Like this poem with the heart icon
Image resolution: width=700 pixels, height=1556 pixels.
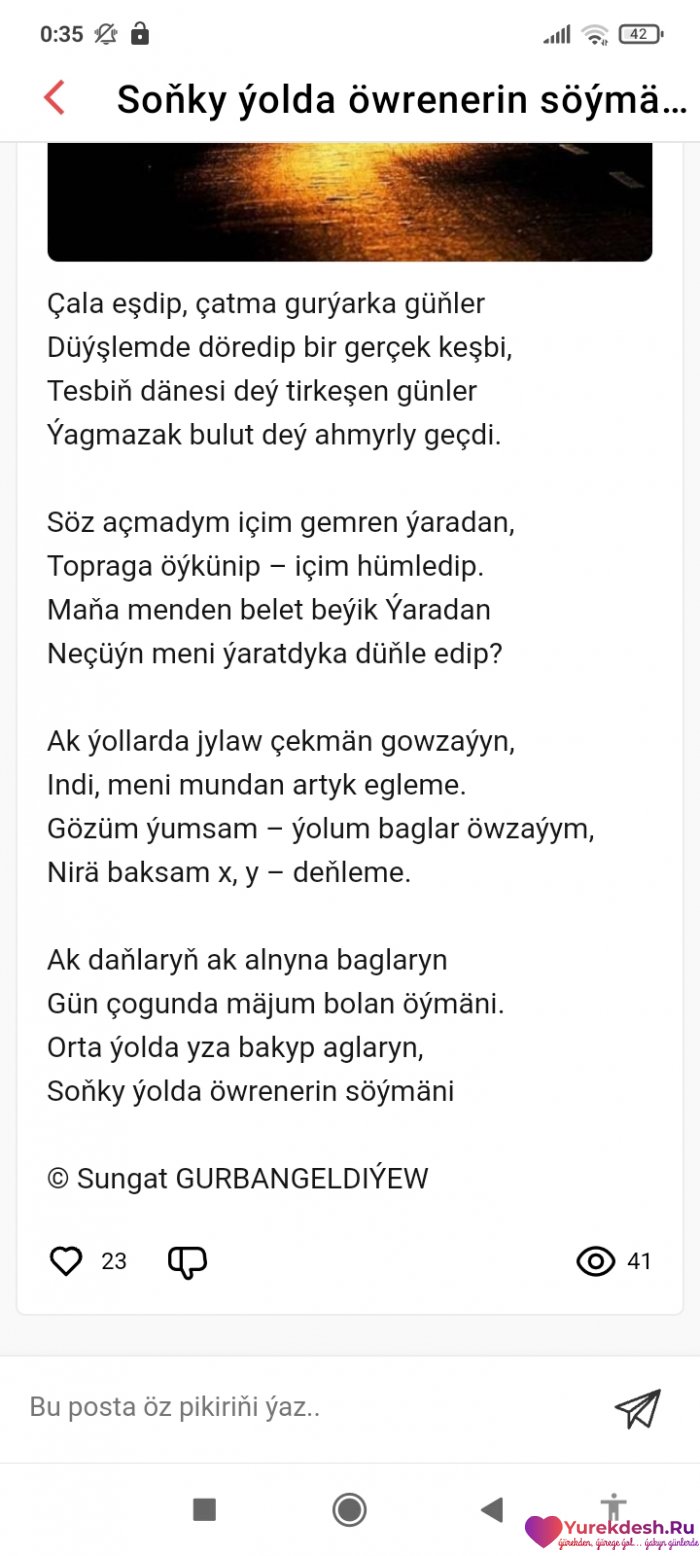point(66,1261)
